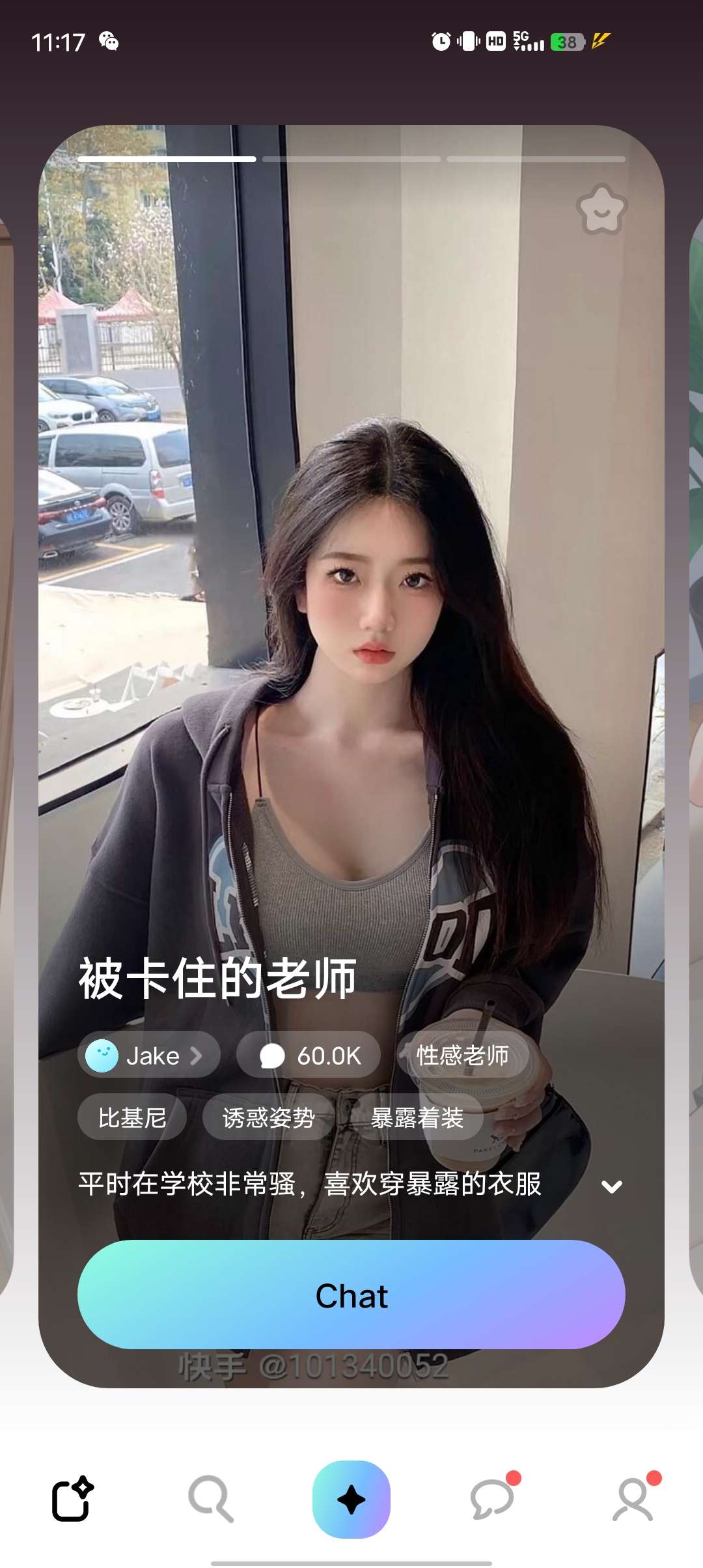
Task: Open the create character tab
Action: [x=72, y=1498]
